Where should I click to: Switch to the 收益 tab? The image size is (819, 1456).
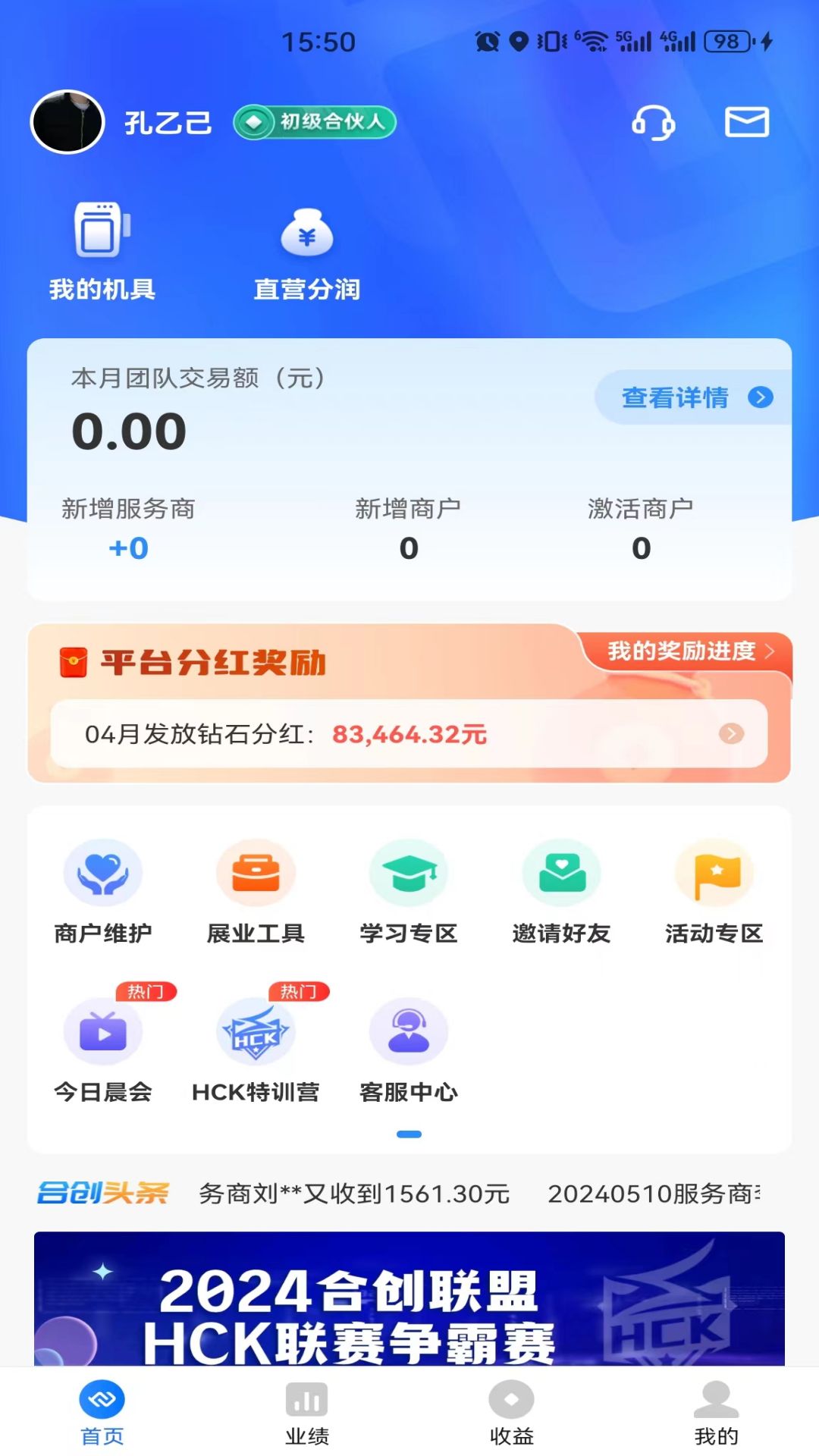point(512,1414)
